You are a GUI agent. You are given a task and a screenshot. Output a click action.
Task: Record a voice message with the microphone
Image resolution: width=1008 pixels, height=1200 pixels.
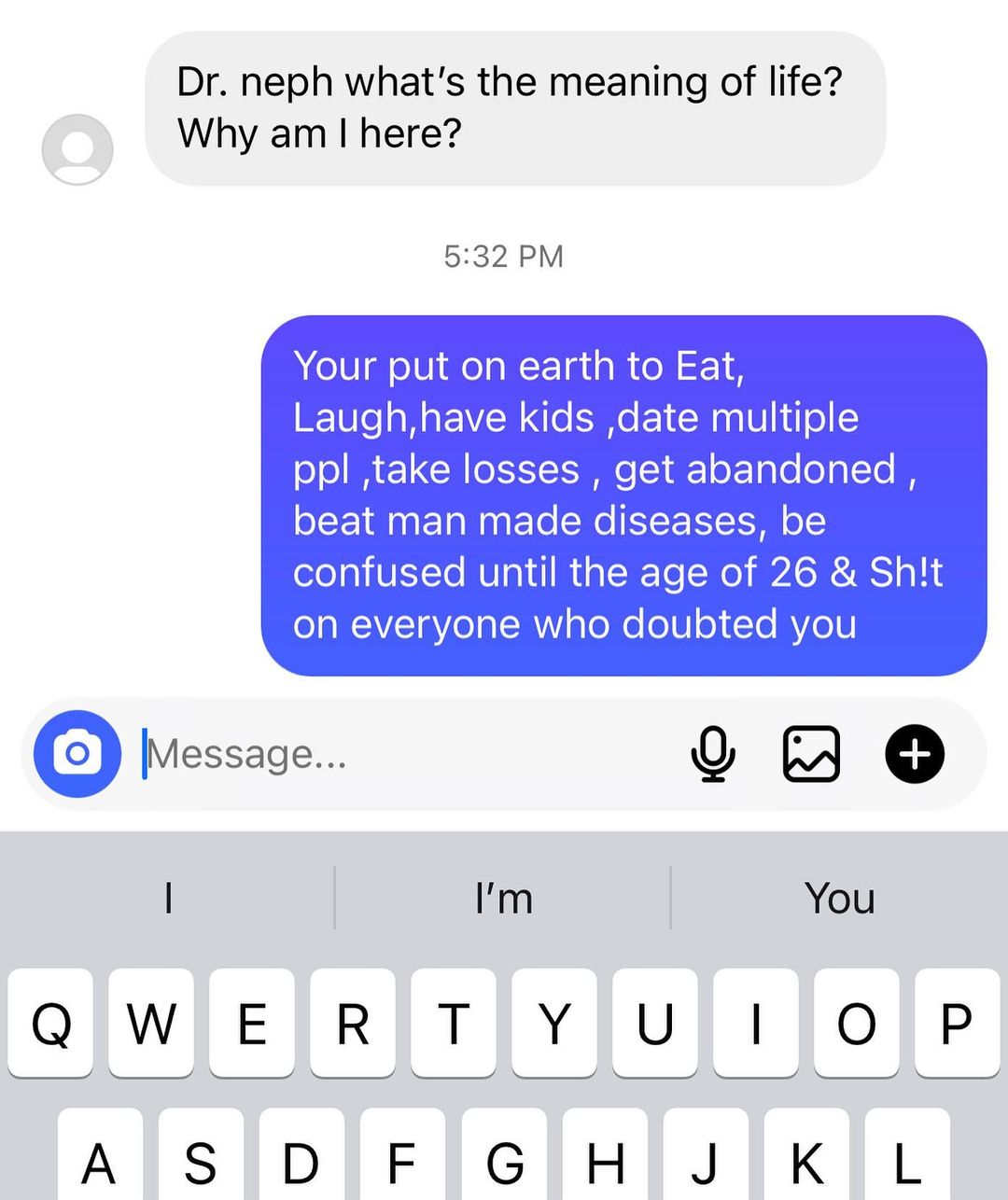713,754
